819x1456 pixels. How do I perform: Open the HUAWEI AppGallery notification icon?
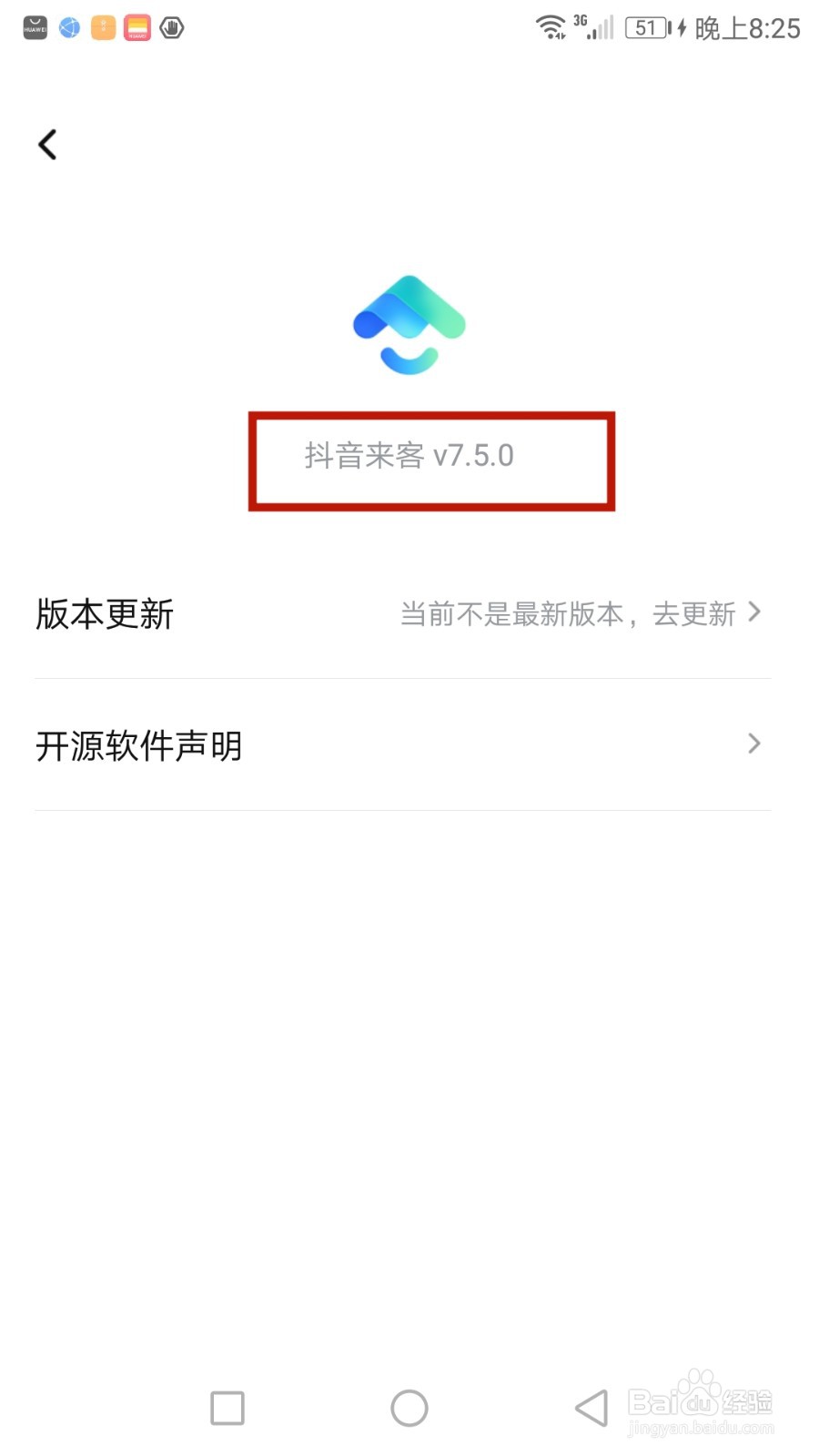coord(34,27)
